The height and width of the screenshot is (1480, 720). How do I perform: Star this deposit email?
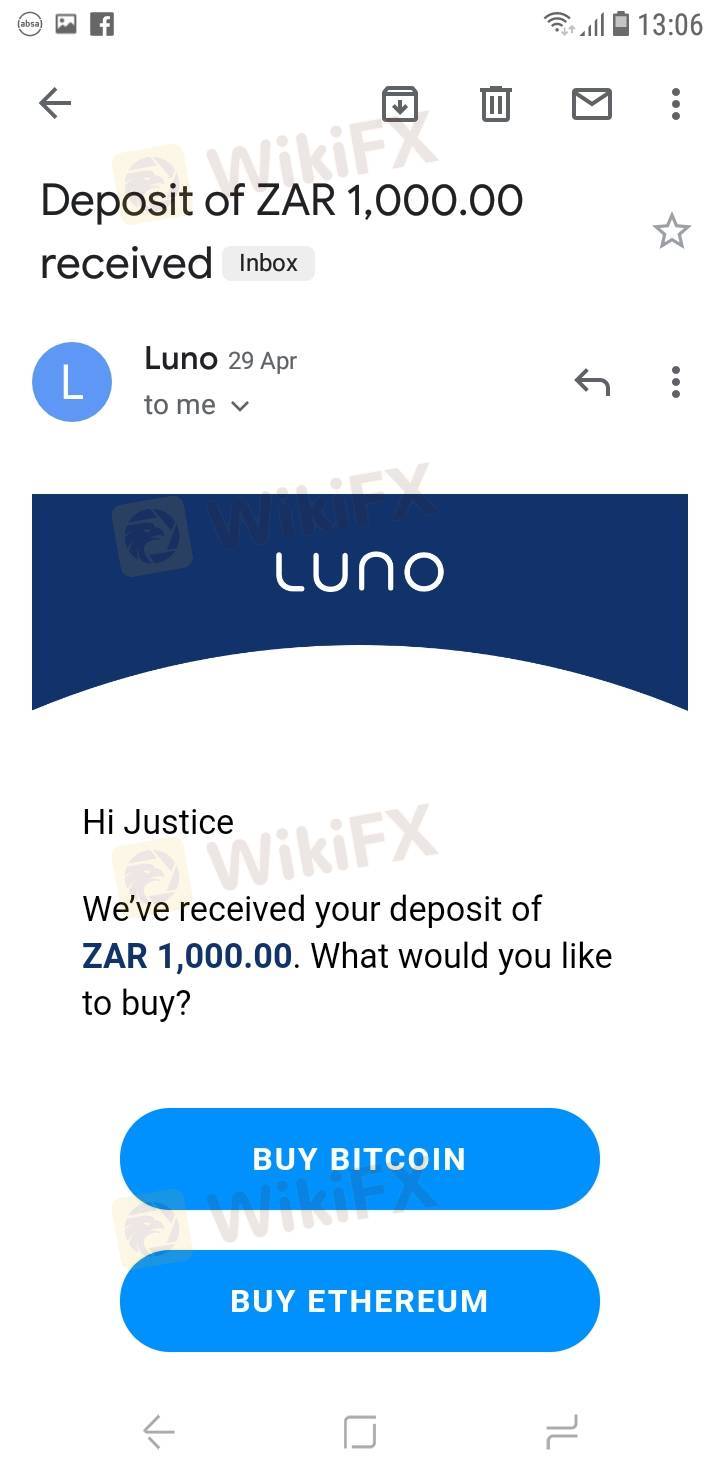[x=672, y=231]
